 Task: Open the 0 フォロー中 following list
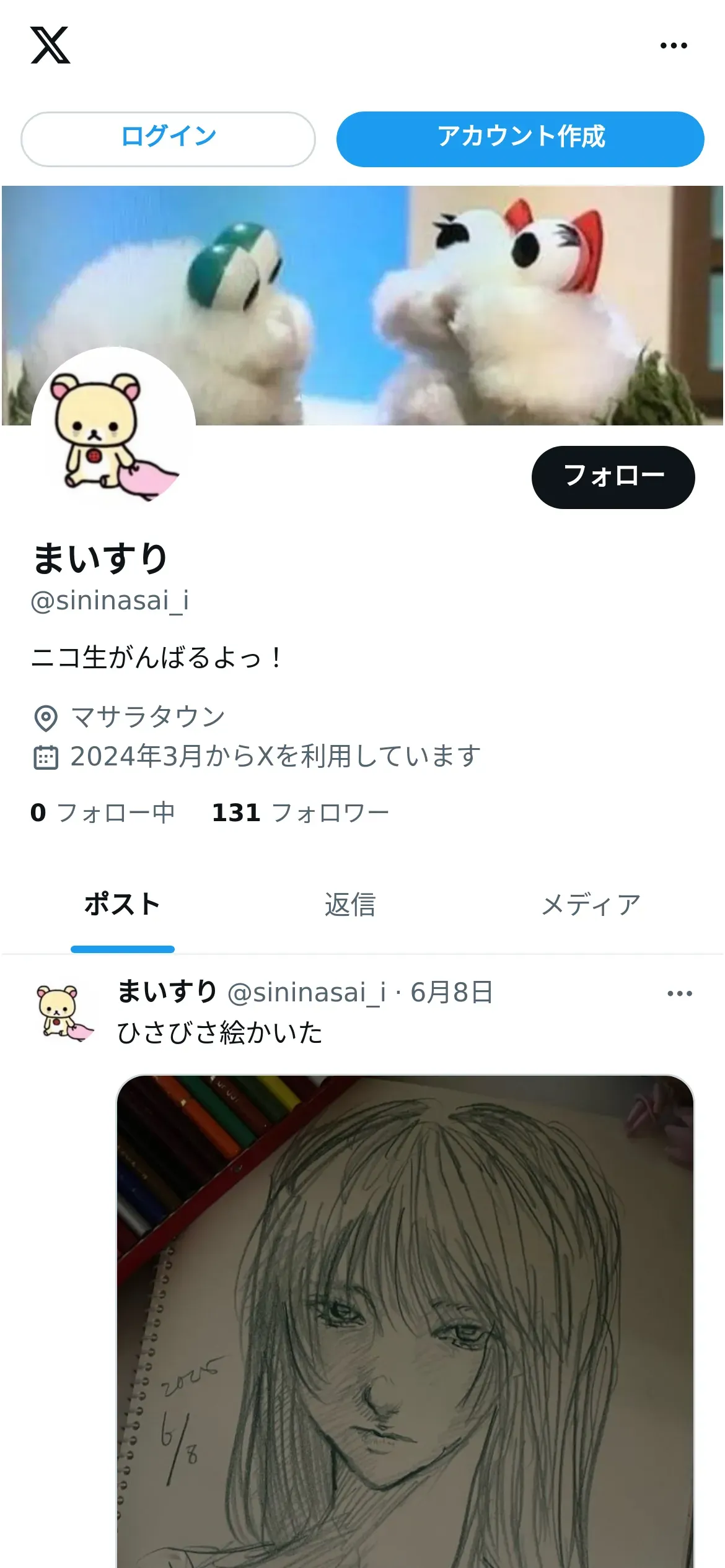coord(103,812)
